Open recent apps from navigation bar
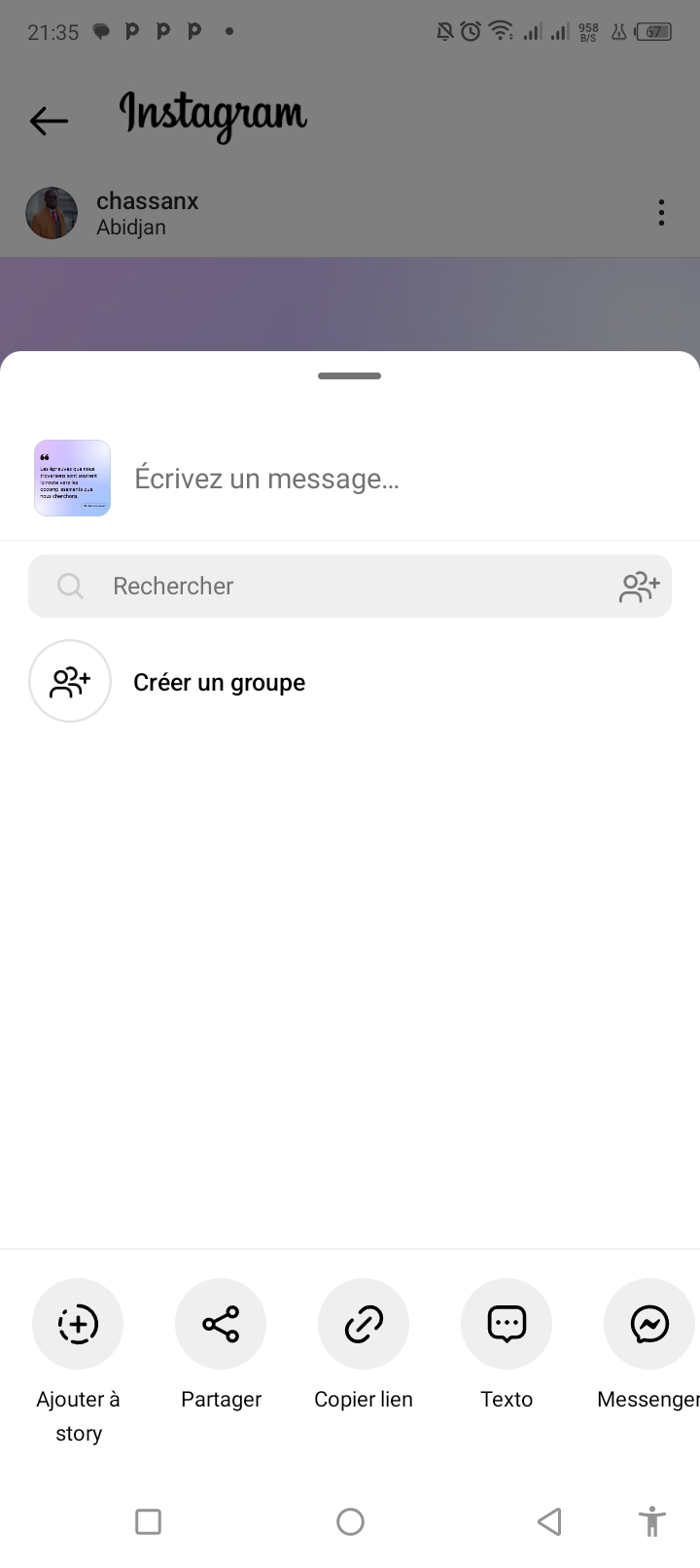700x1568 pixels. tap(148, 1521)
